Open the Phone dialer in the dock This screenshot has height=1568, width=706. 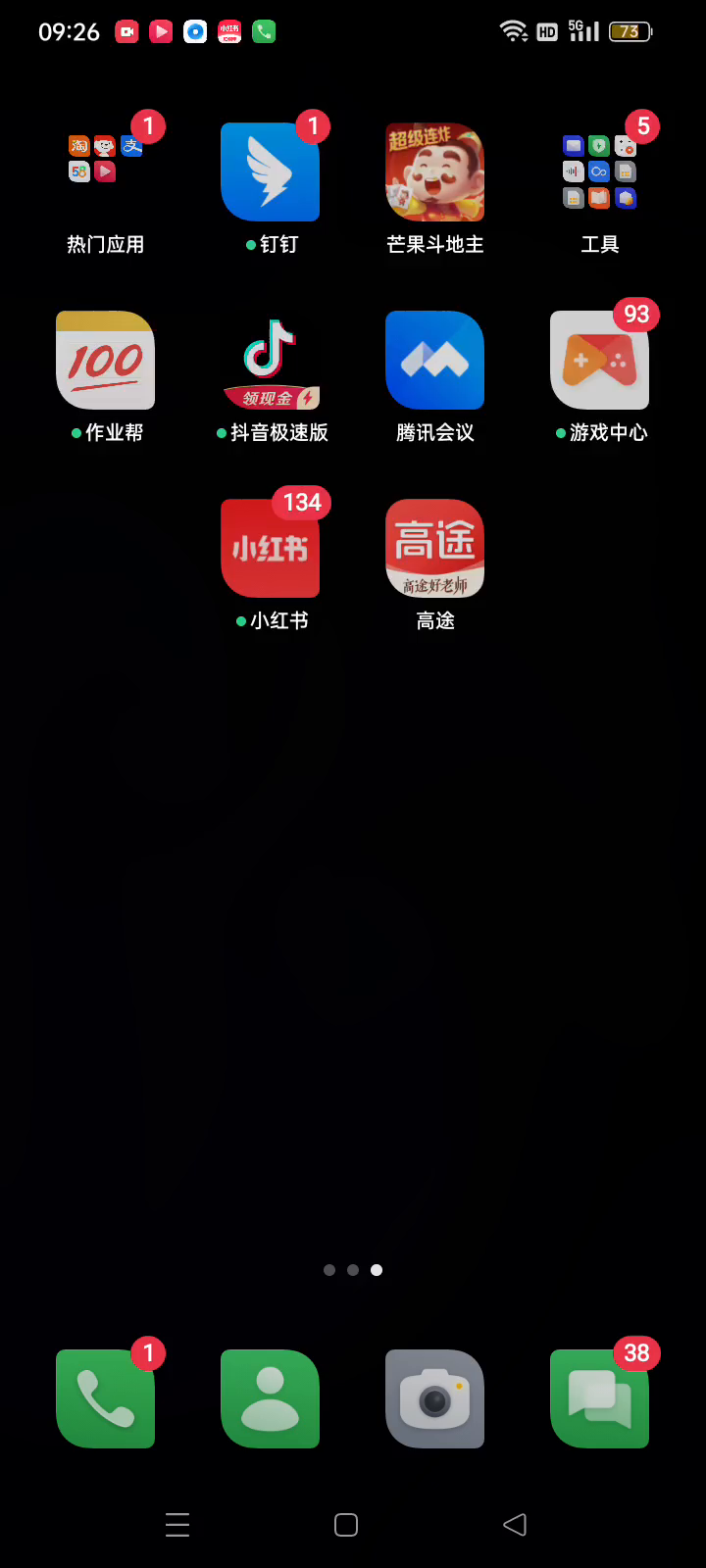106,1398
